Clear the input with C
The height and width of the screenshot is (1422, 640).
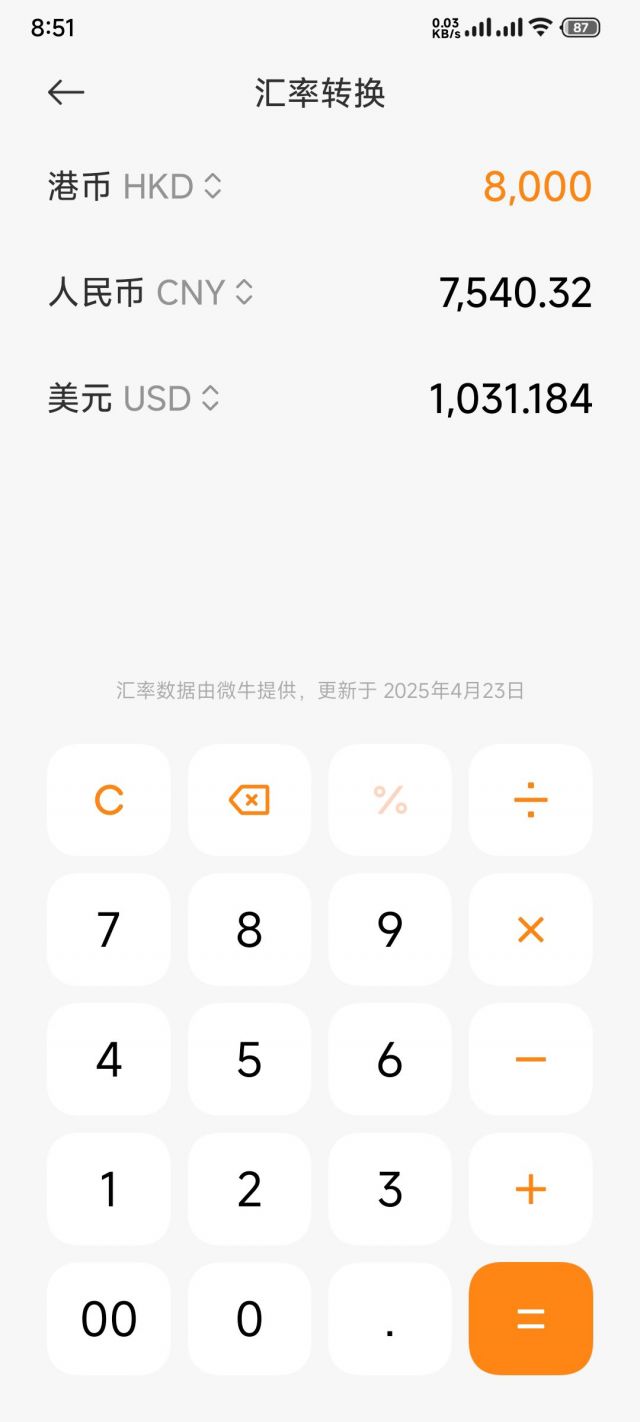[x=109, y=800]
